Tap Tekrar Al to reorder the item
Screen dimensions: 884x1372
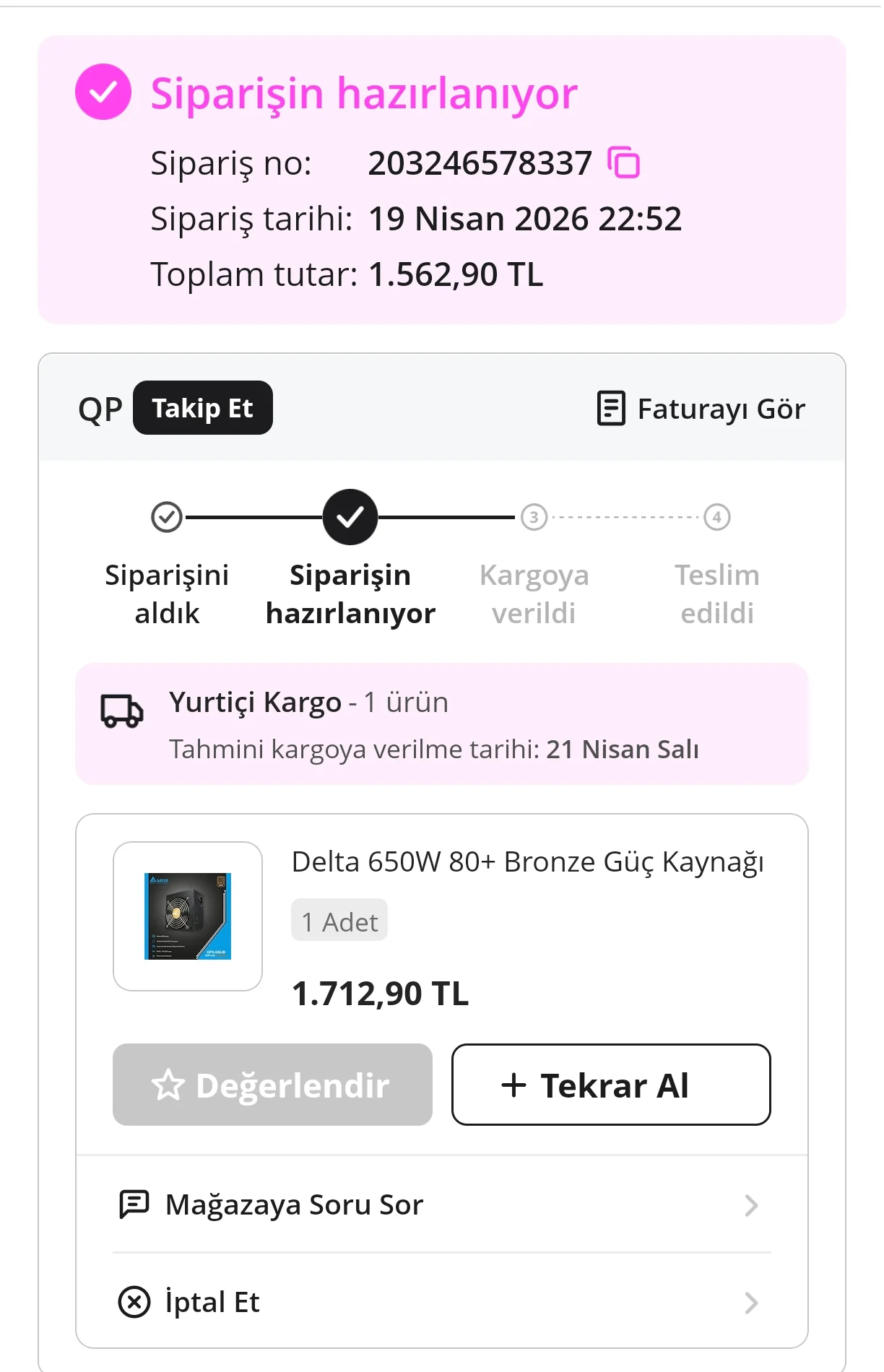(x=611, y=1085)
